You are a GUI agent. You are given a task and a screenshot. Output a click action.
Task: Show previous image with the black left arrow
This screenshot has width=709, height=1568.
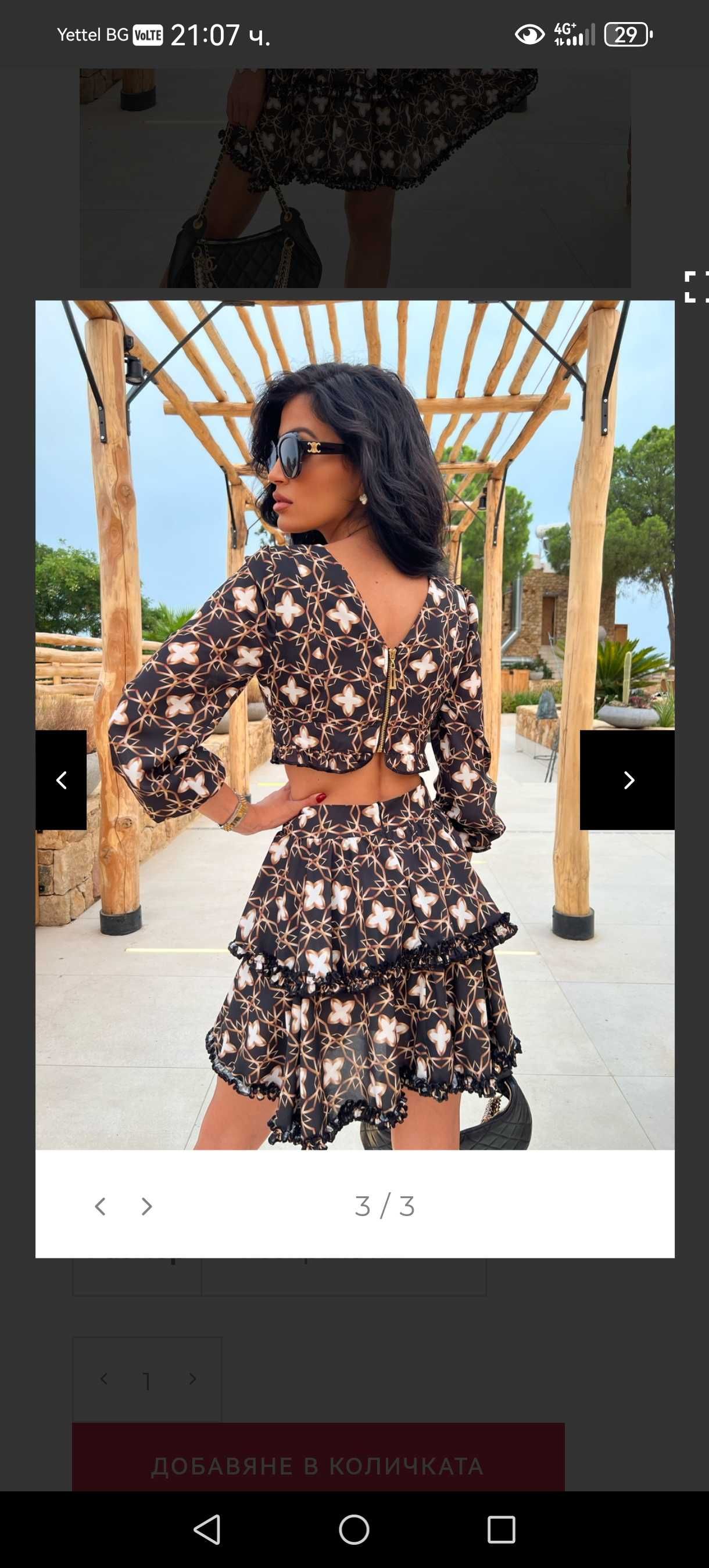(x=61, y=780)
